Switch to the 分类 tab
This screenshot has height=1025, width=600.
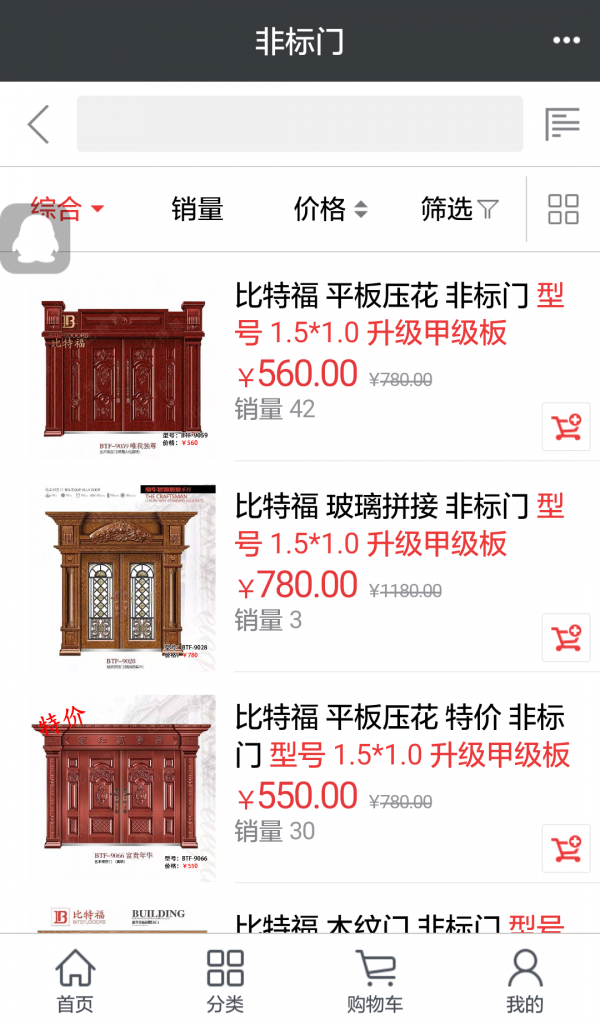tap(225, 981)
